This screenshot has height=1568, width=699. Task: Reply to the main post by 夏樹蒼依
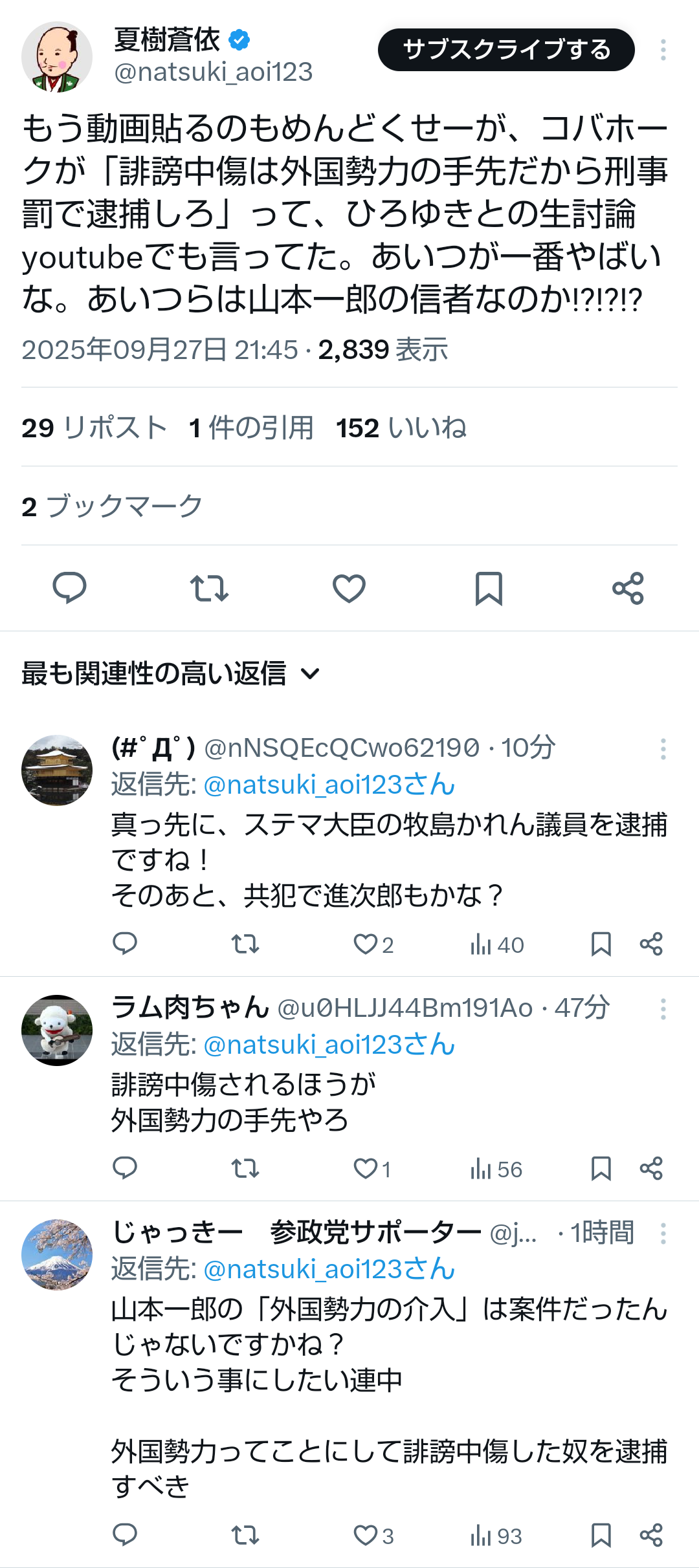tap(69, 588)
